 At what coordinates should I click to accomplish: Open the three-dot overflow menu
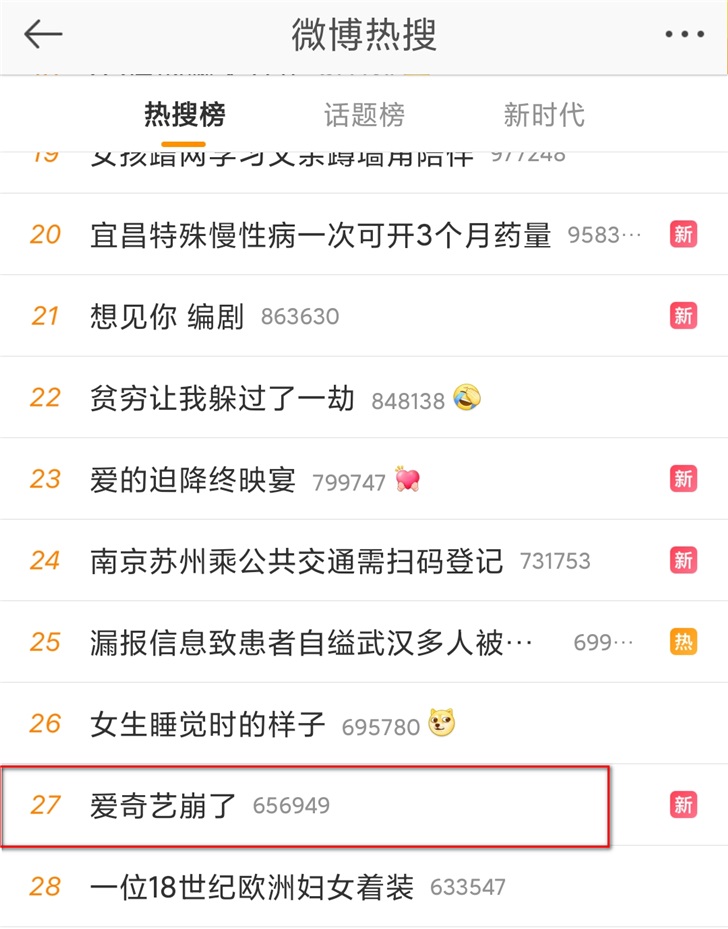(684, 34)
